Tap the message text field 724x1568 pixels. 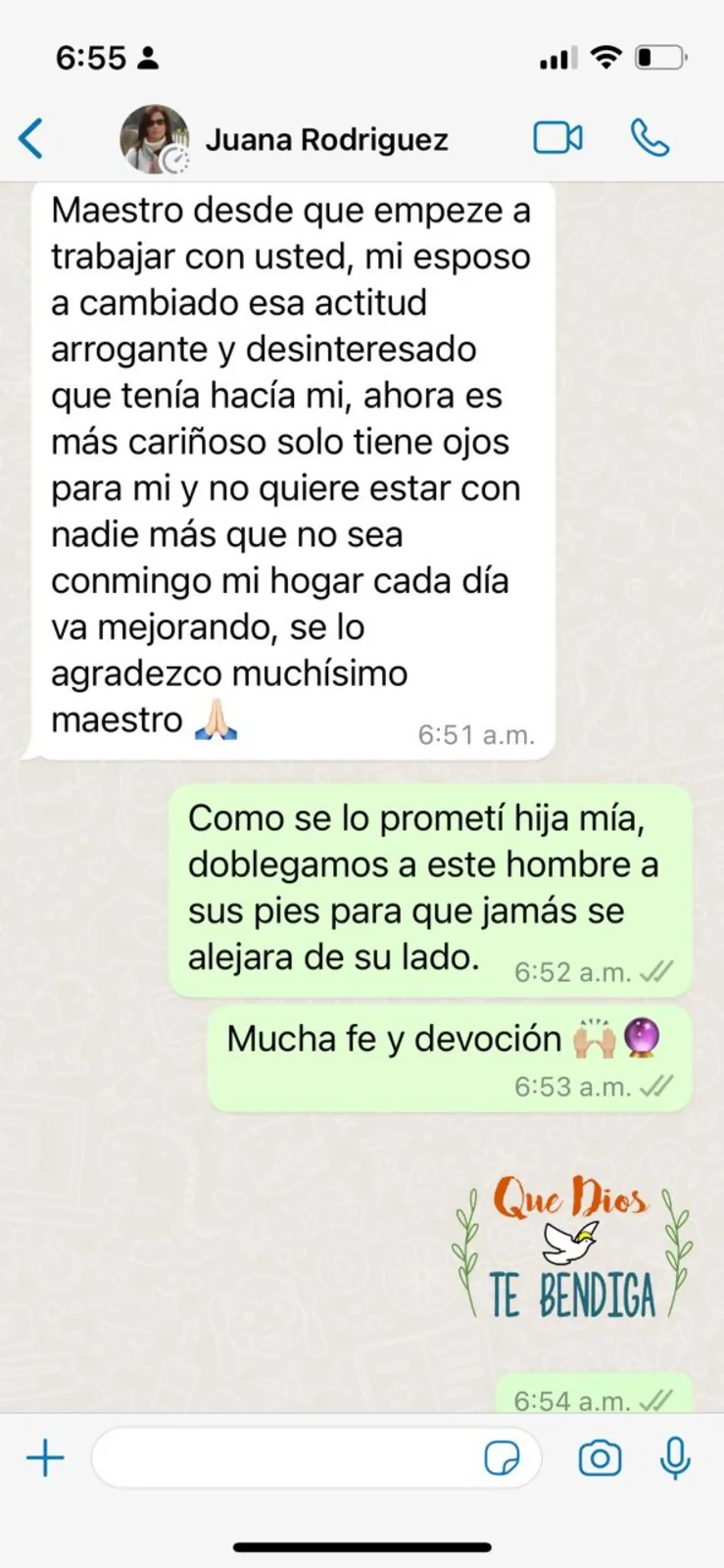pyautogui.click(x=284, y=1458)
